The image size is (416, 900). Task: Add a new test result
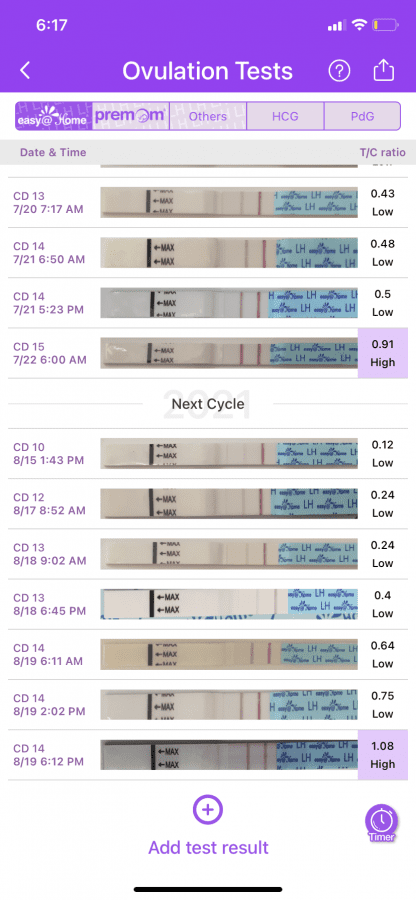point(208,826)
